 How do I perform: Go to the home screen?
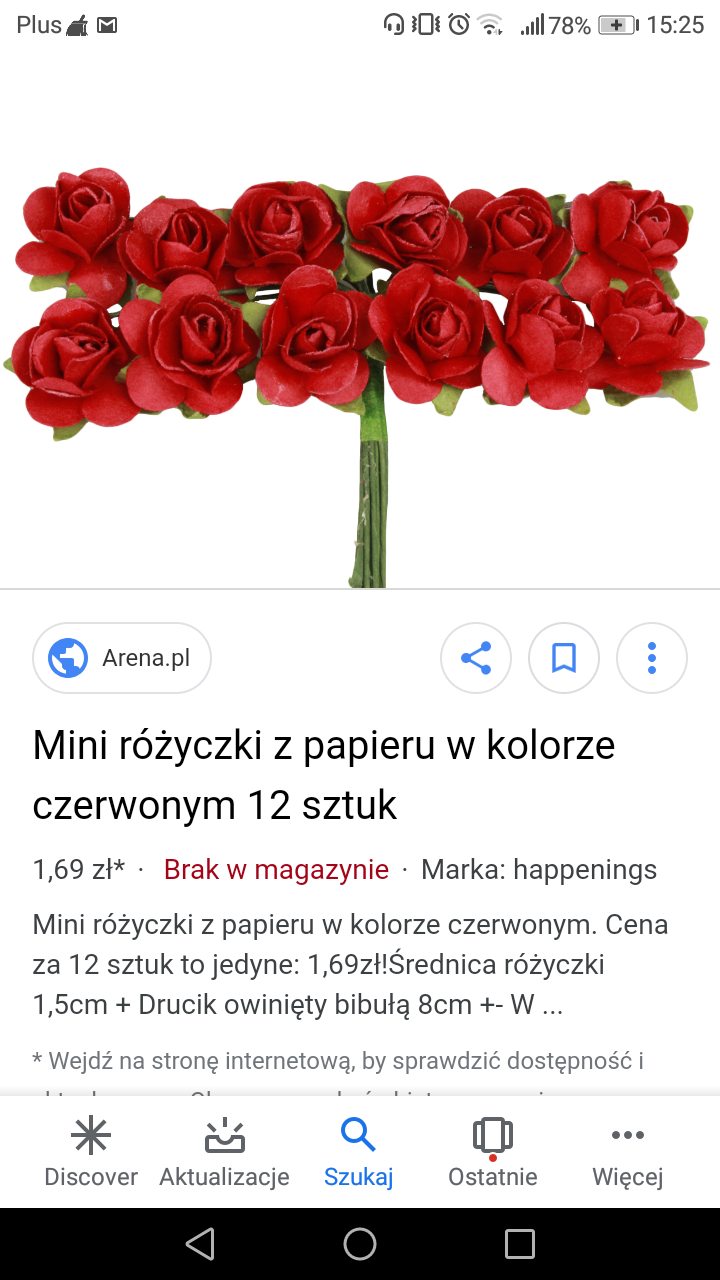click(360, 1244)
